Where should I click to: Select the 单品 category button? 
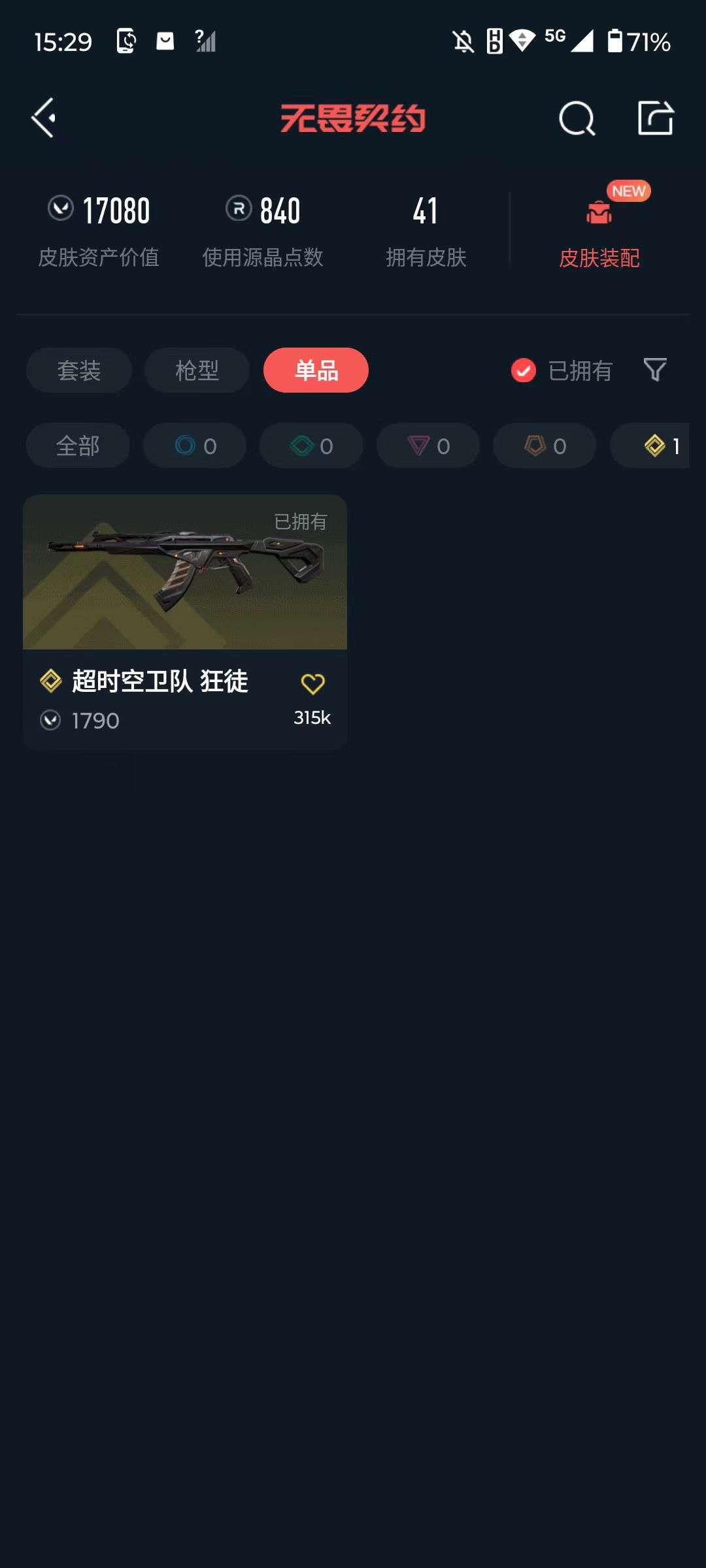(x=316, y=370)
